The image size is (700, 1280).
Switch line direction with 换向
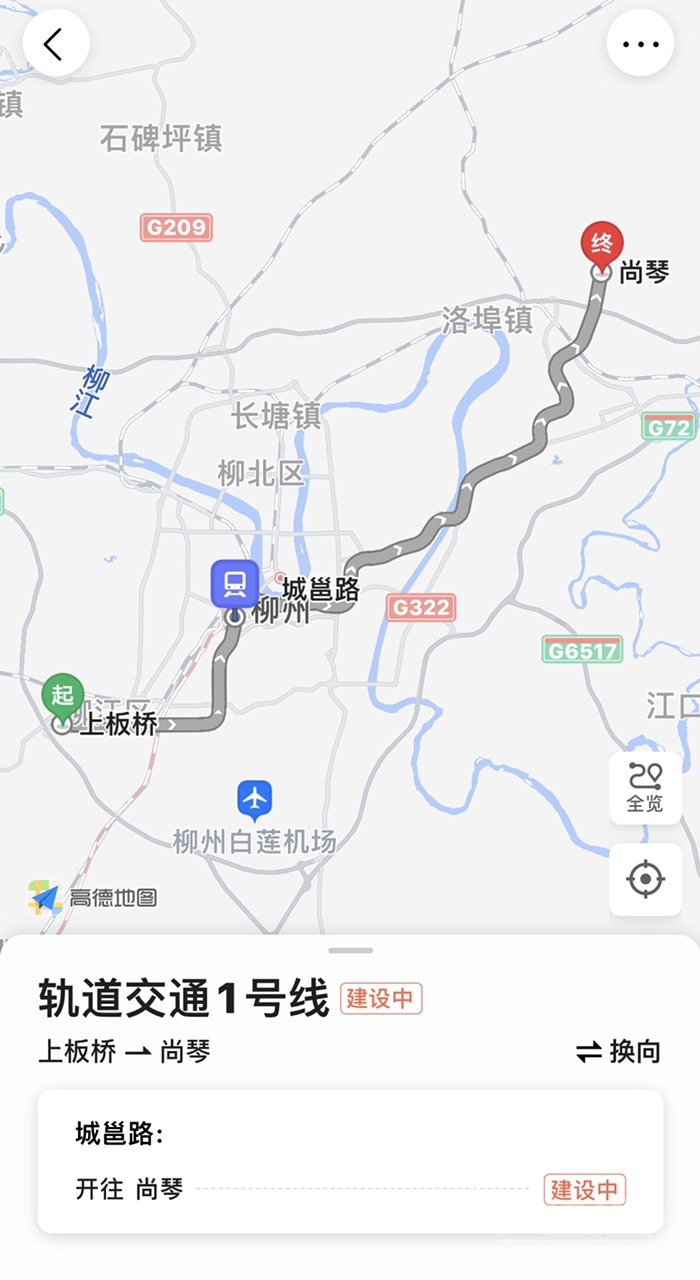tap(619, 1051)
